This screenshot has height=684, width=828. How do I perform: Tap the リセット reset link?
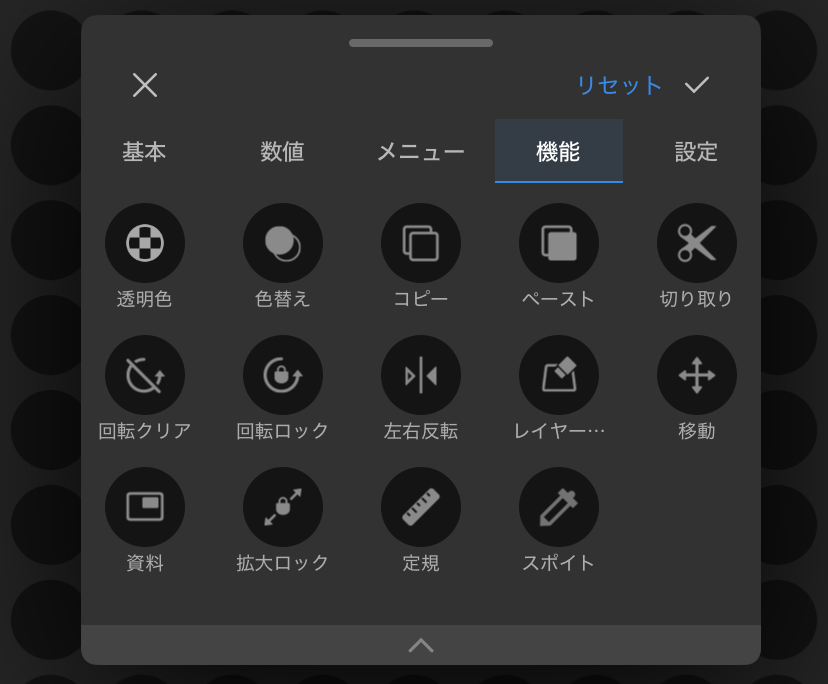click(x=619, y=85)
